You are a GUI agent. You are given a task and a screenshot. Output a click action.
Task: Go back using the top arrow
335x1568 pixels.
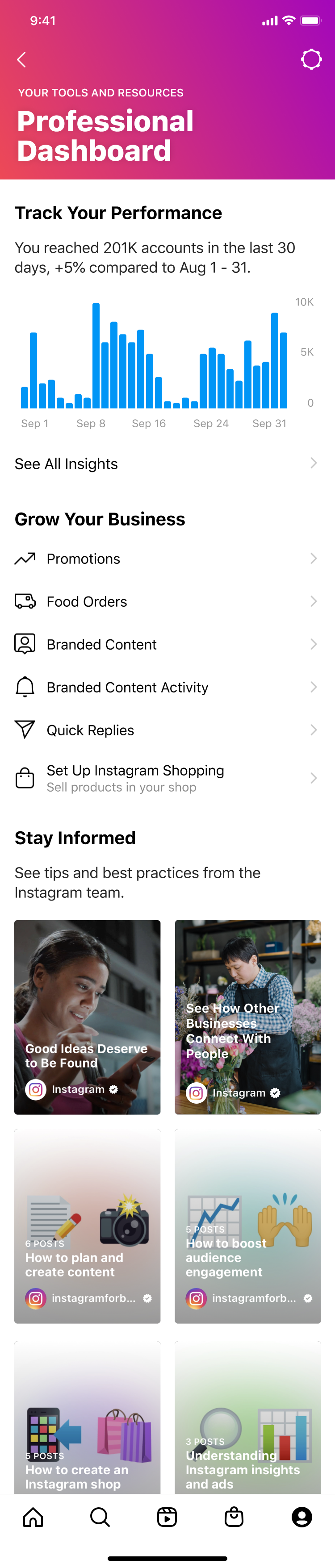(x=22, y=60)
